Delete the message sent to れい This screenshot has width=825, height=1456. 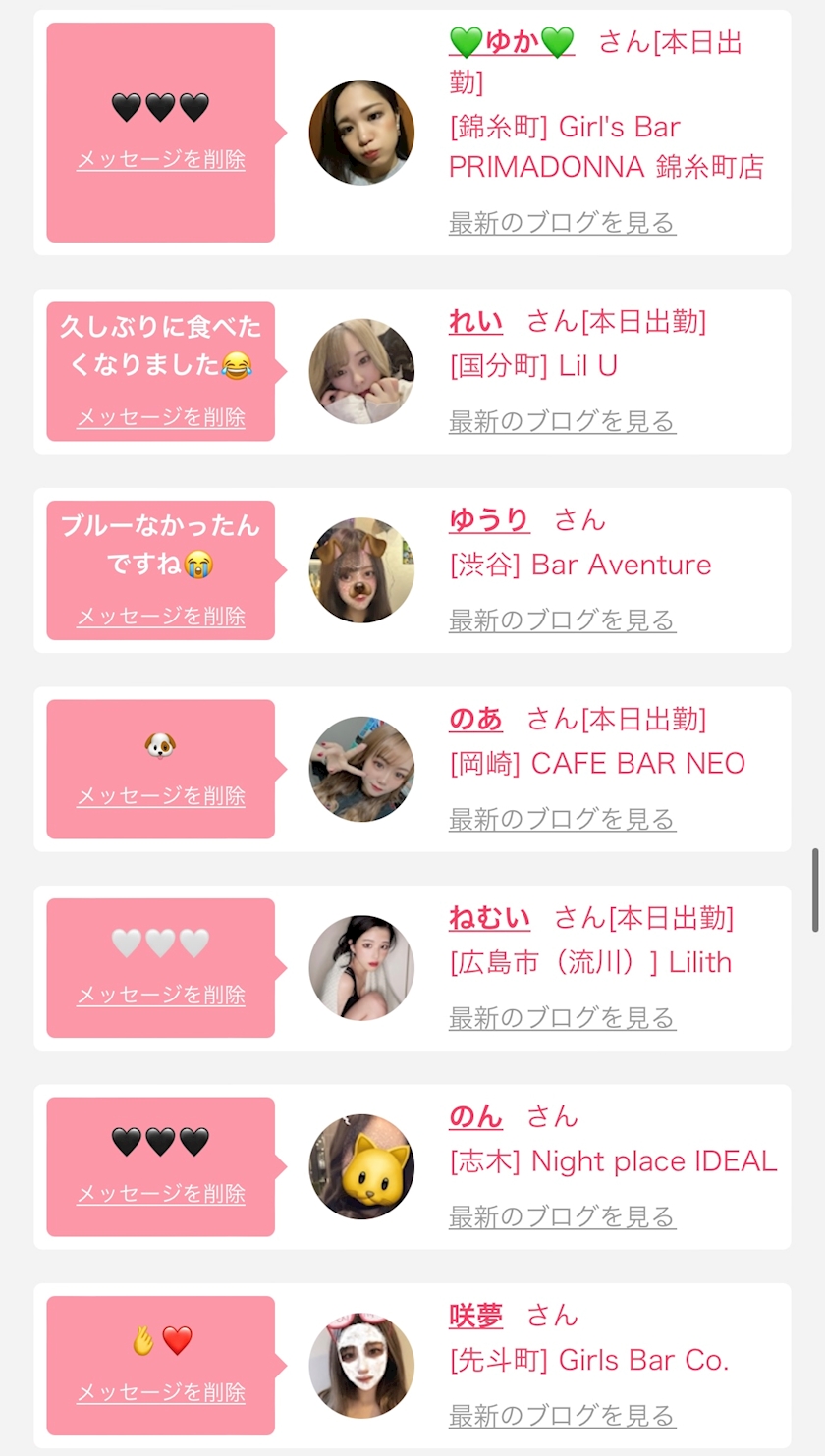point(161,417)
